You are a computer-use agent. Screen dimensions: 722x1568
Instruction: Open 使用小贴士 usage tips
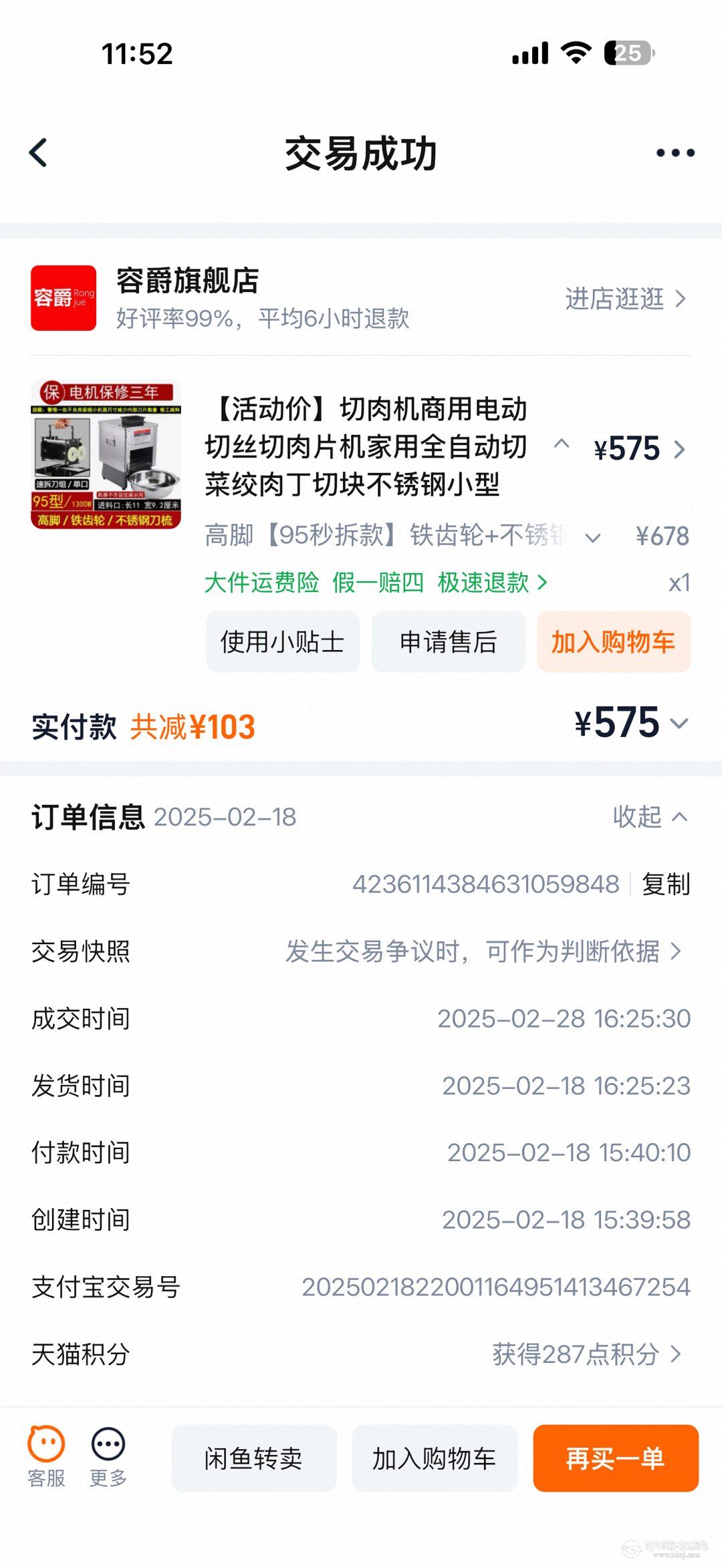click(282, 642)
